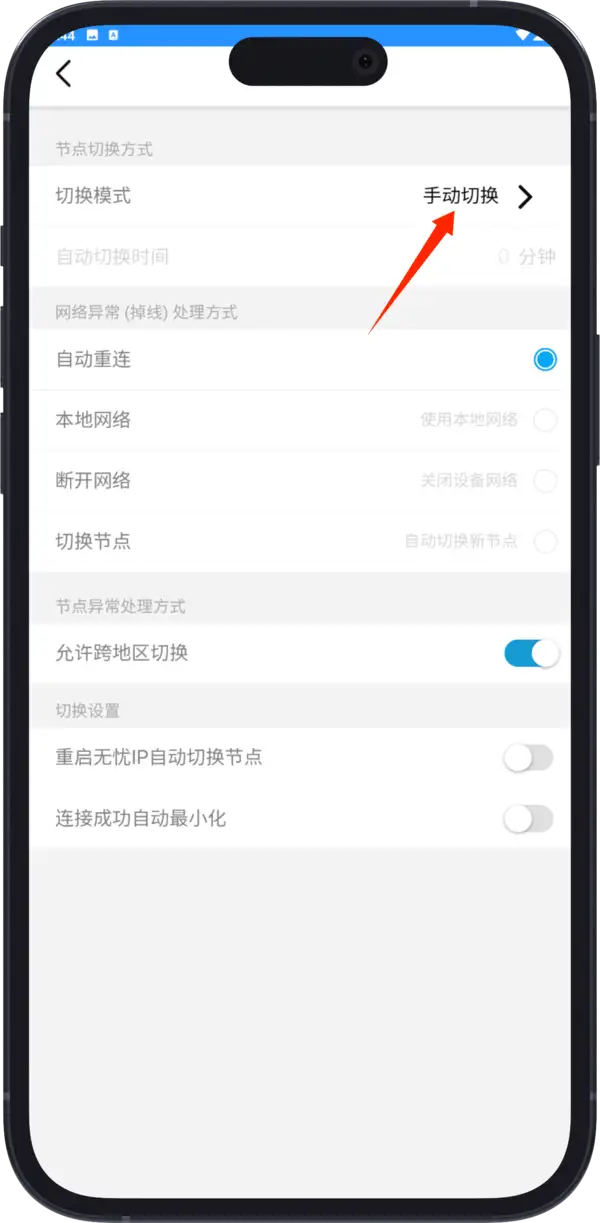The image size is (600, 1223).
Task: Turn on 重启无忧IP自动切换节点
Action: (528, 758)
